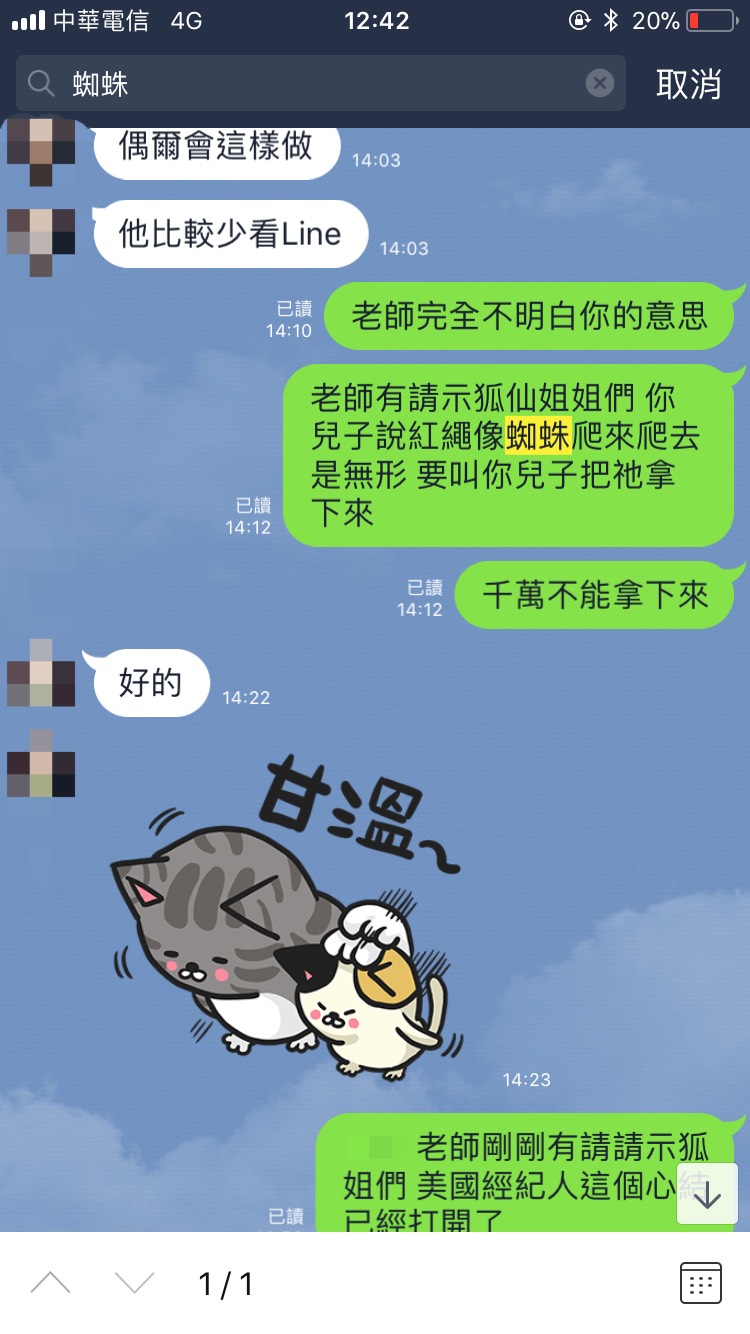
Task: Go to the next search result
Action: tap(135, 1282)
